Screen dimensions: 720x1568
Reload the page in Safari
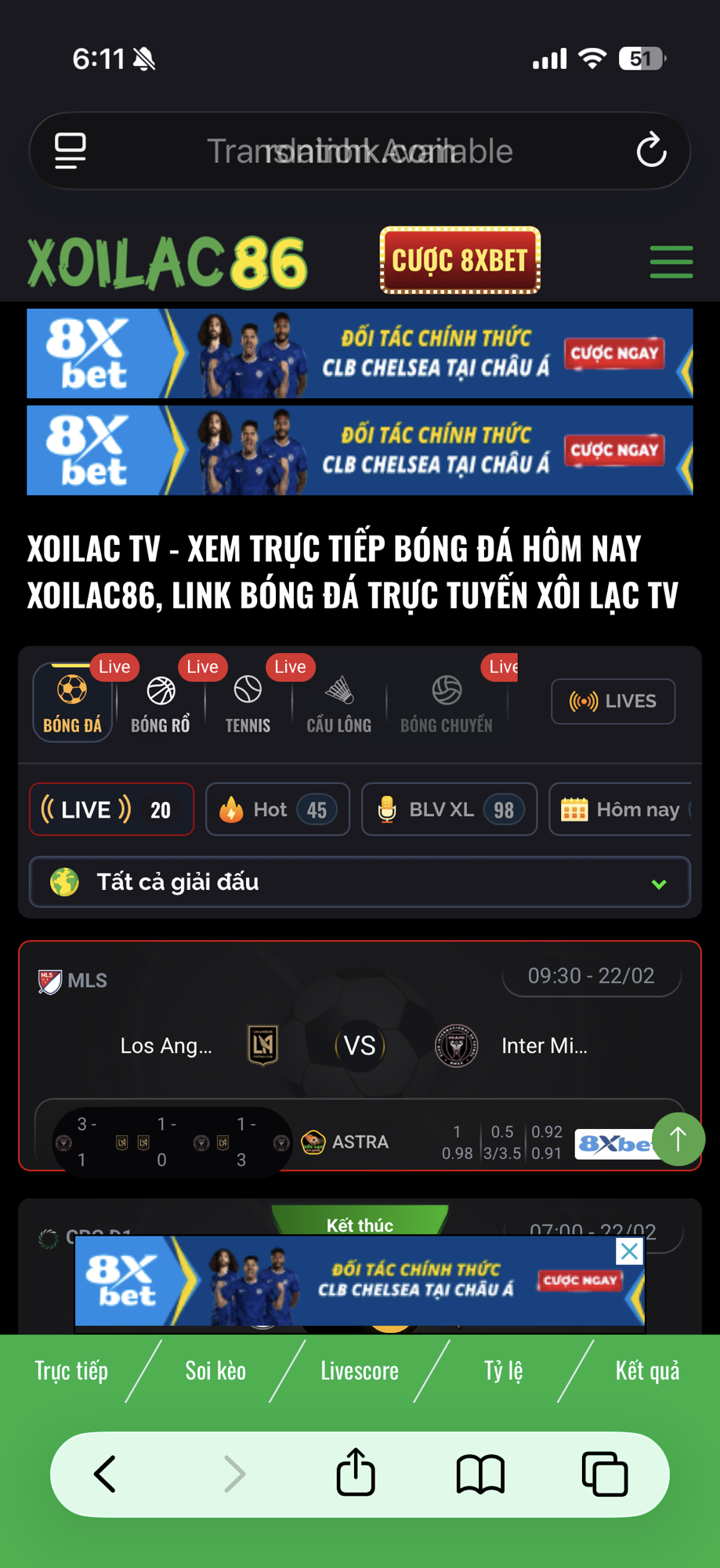(x=651, y=151)
